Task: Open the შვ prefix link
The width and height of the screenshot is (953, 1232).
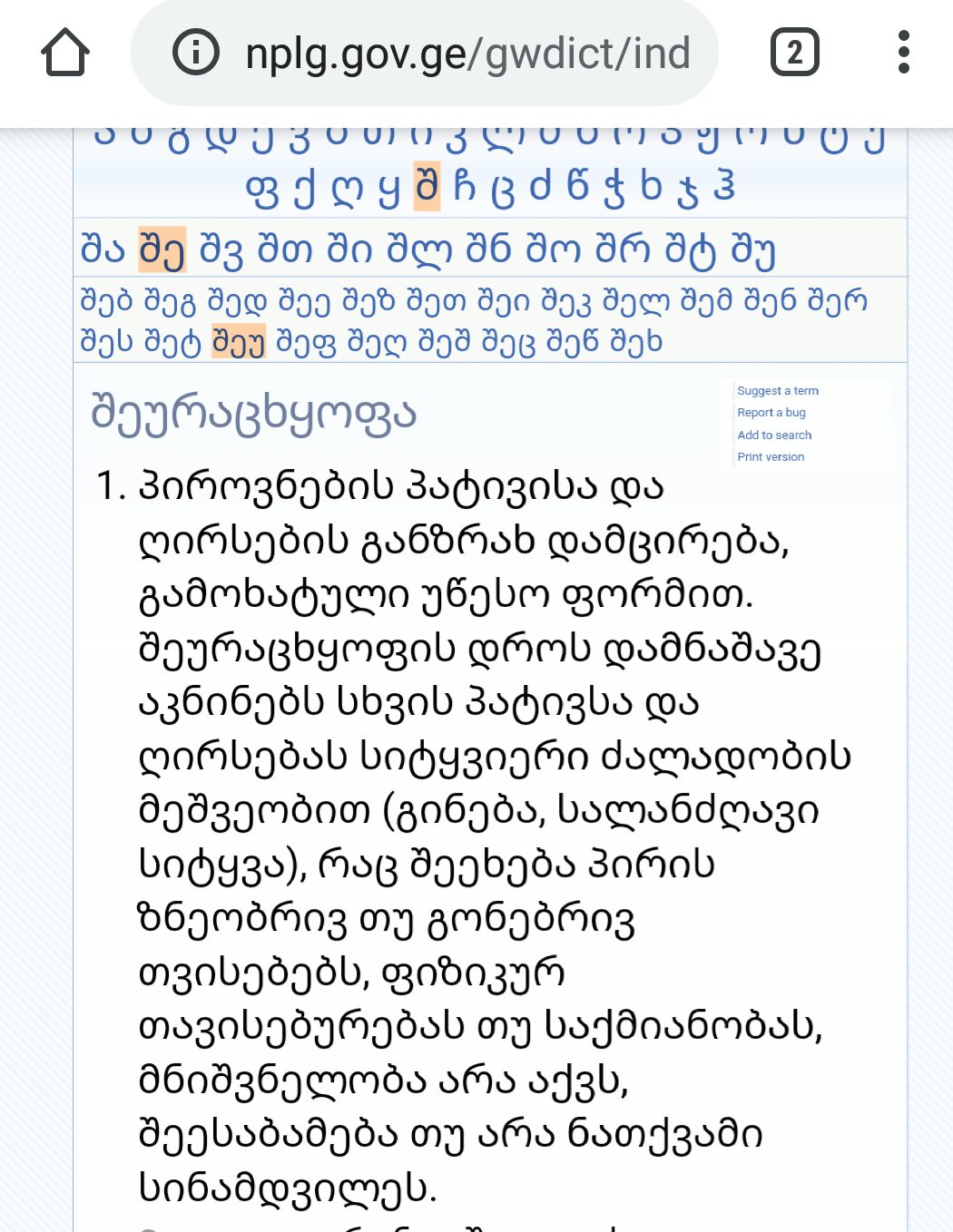Action: coord(221,249)
